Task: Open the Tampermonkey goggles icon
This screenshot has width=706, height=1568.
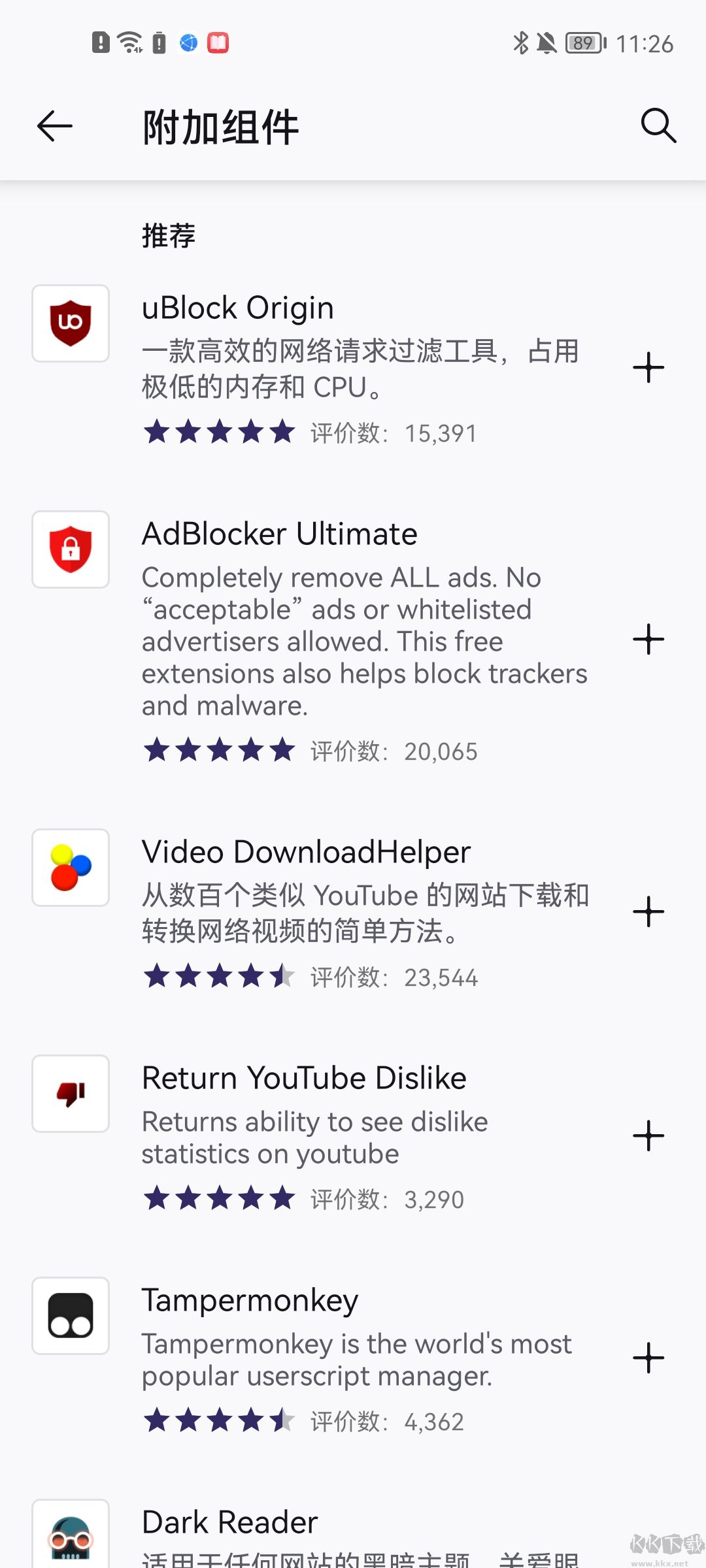Action: [70, 1316]
